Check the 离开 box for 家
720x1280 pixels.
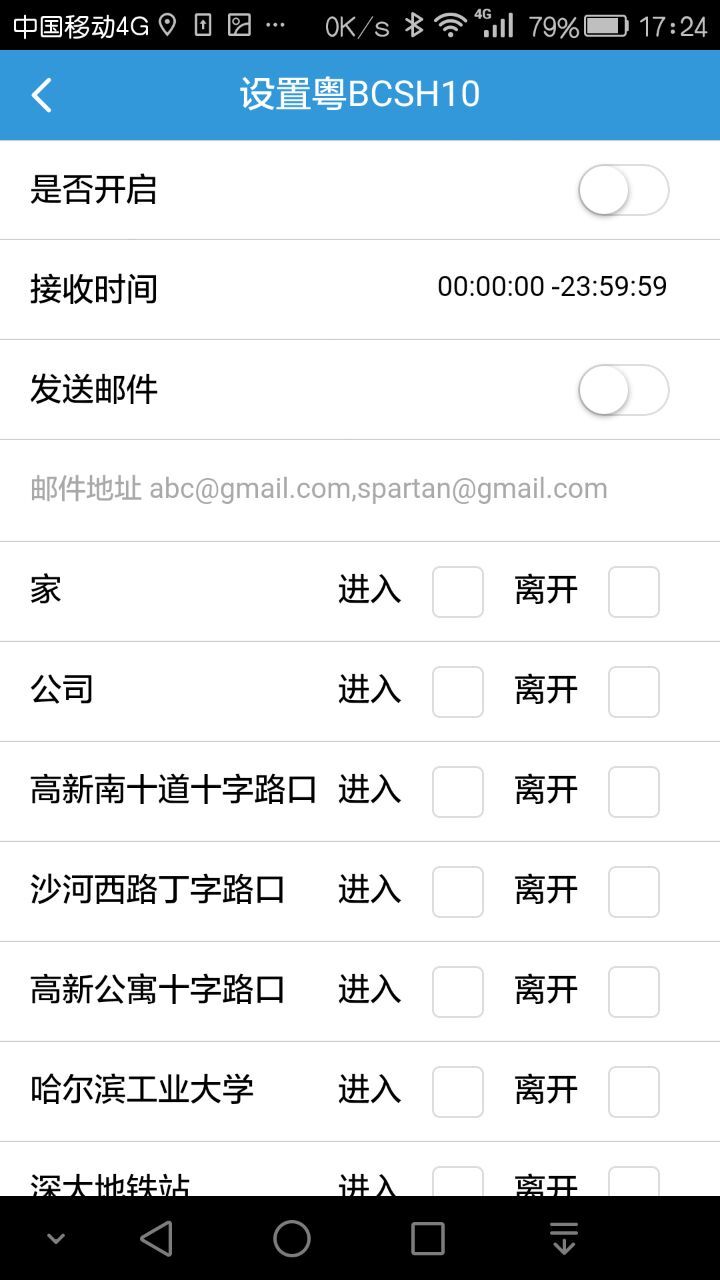[x=634, y=592]
